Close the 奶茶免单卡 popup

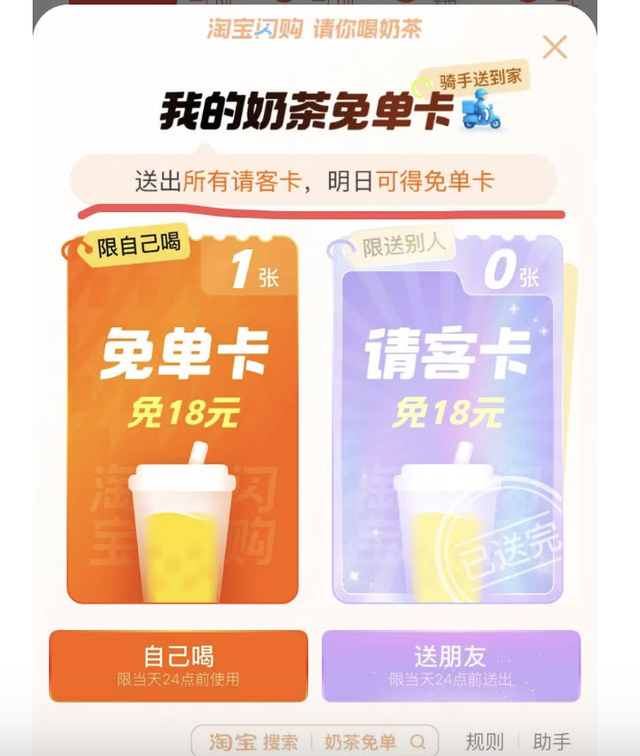click(554, 47)
